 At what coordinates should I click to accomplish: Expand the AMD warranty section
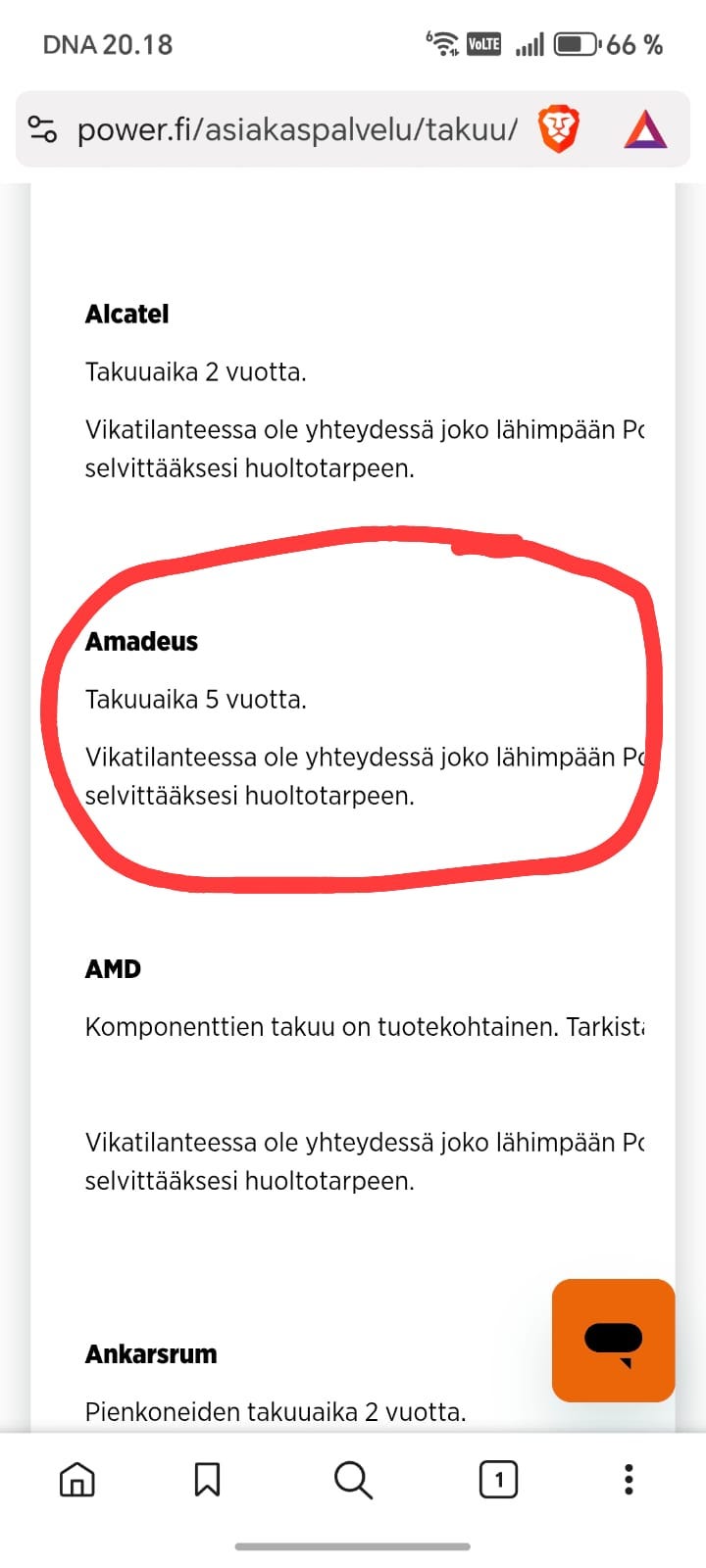(115, 968)
